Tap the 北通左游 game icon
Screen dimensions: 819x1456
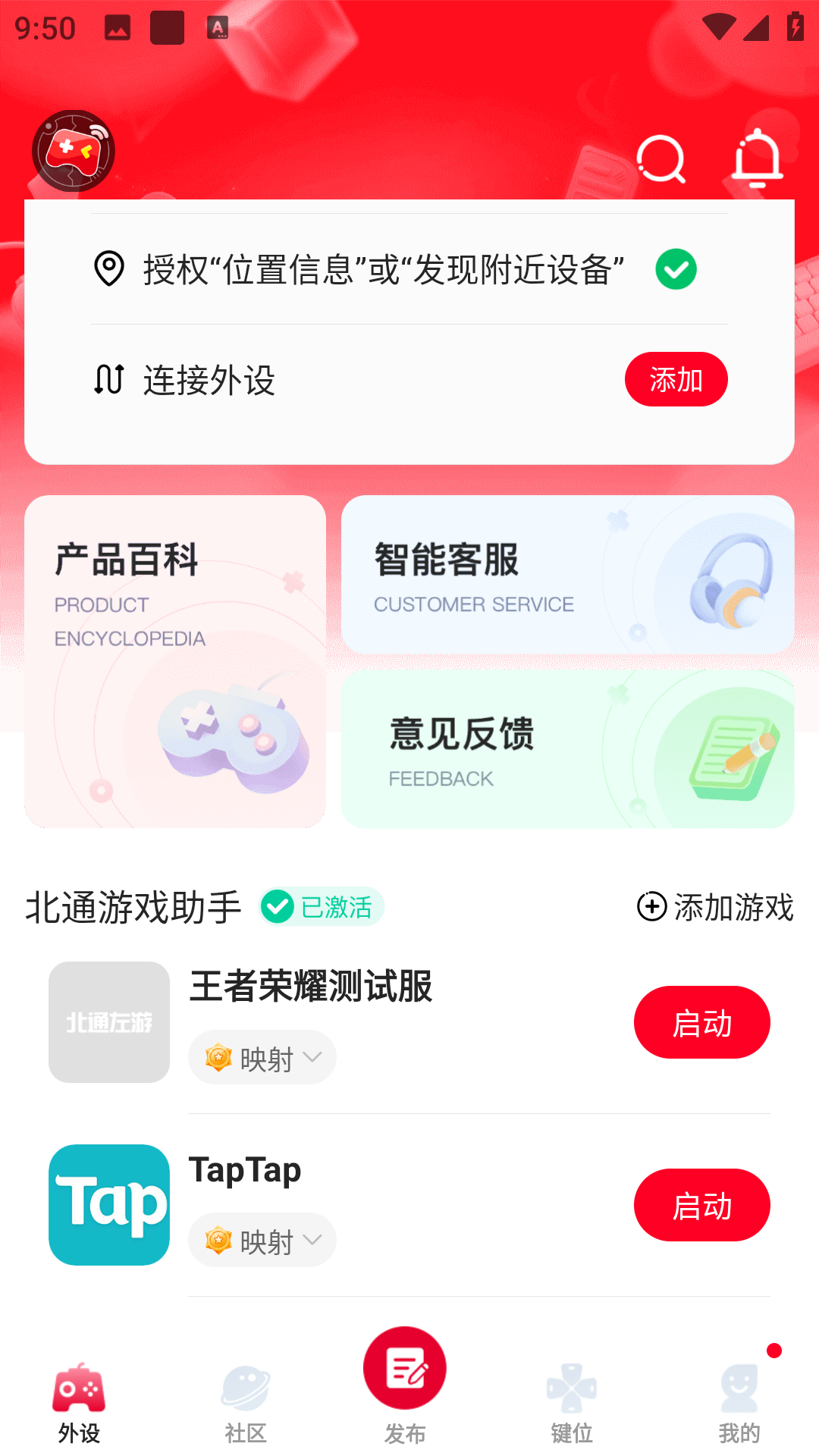pyautogui.click(x=108, y=1021)
